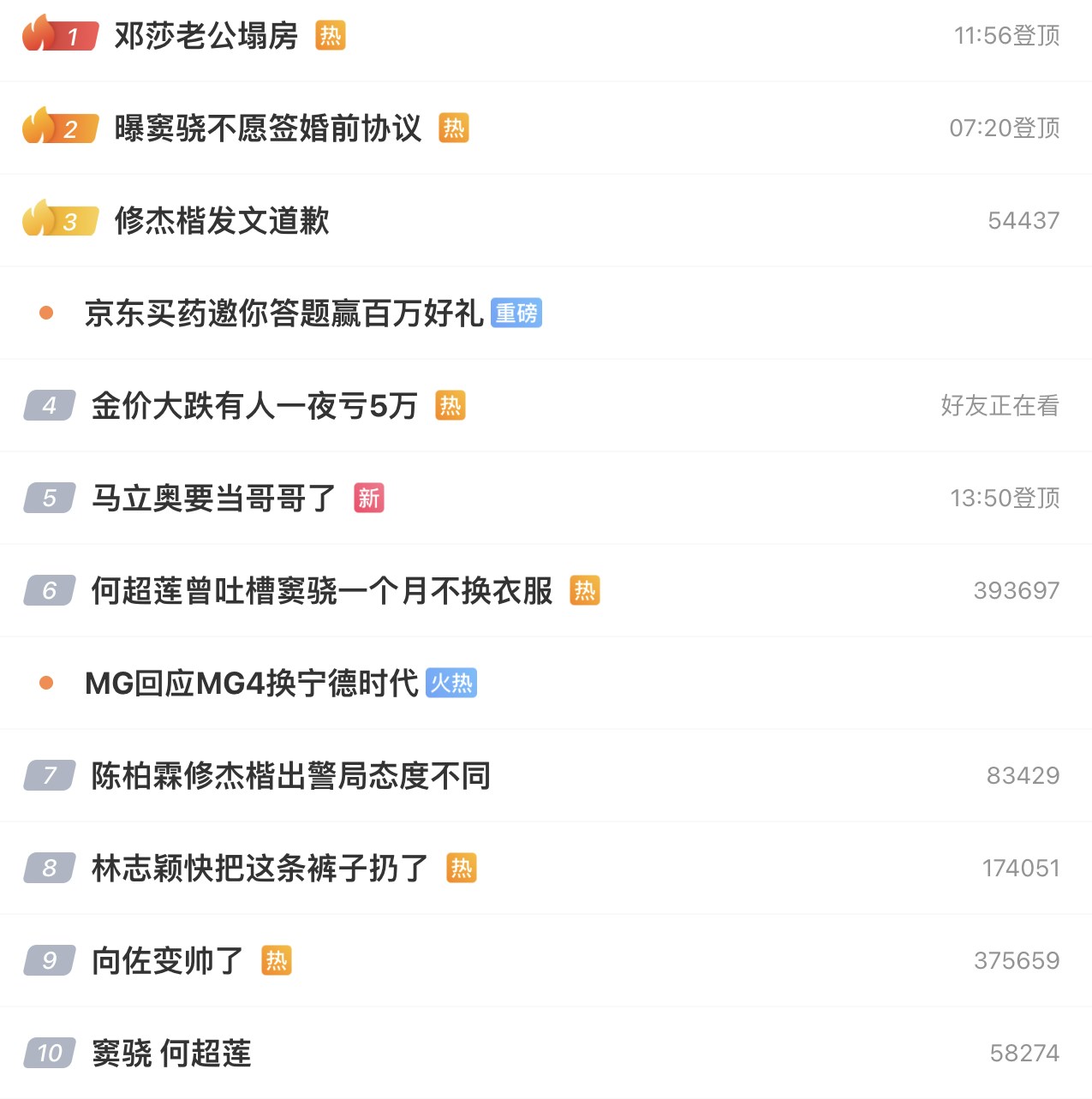1092x1099 pixels.
Task: Open the top trending topic 邓莎老公塌房
Action: 206,36
